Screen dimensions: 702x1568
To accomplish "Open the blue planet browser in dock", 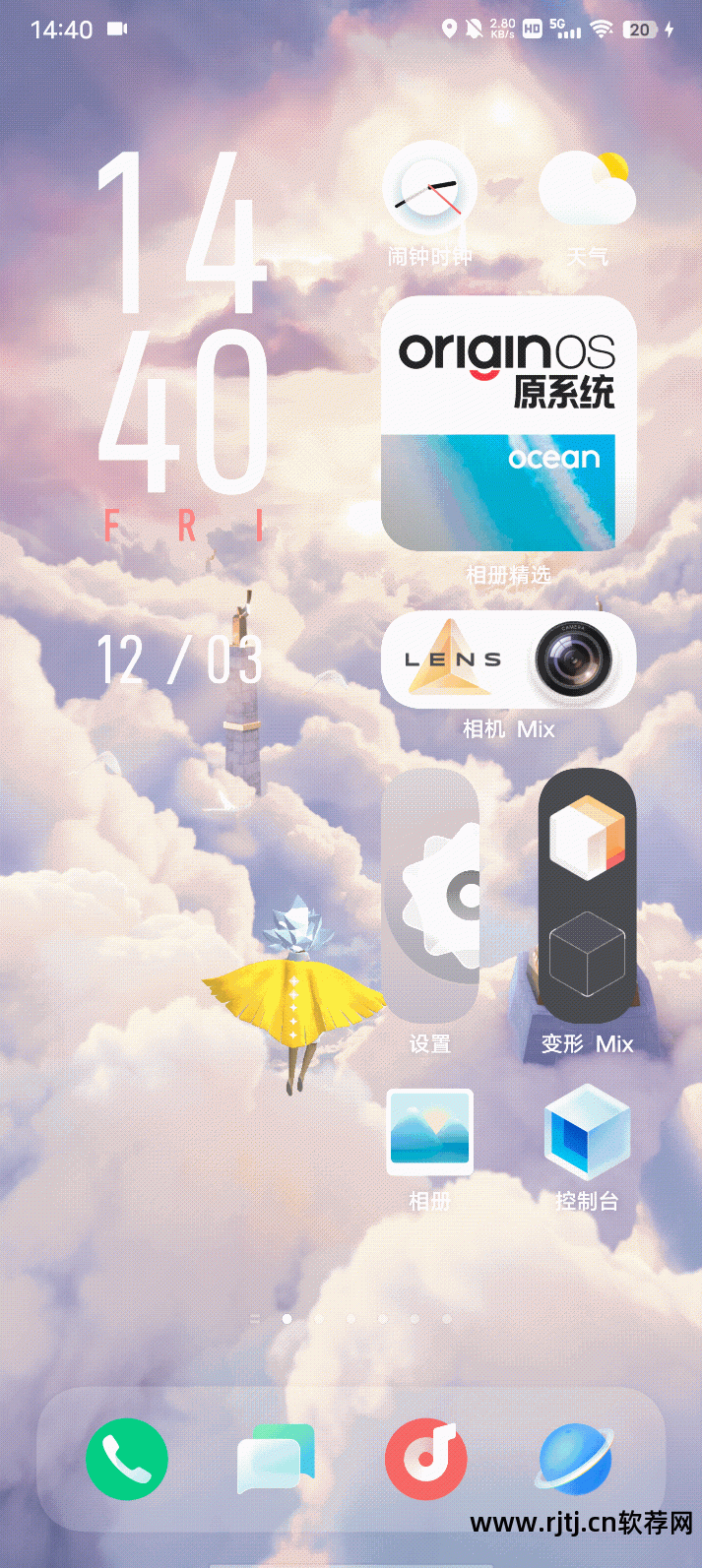I will [576, 1458].
